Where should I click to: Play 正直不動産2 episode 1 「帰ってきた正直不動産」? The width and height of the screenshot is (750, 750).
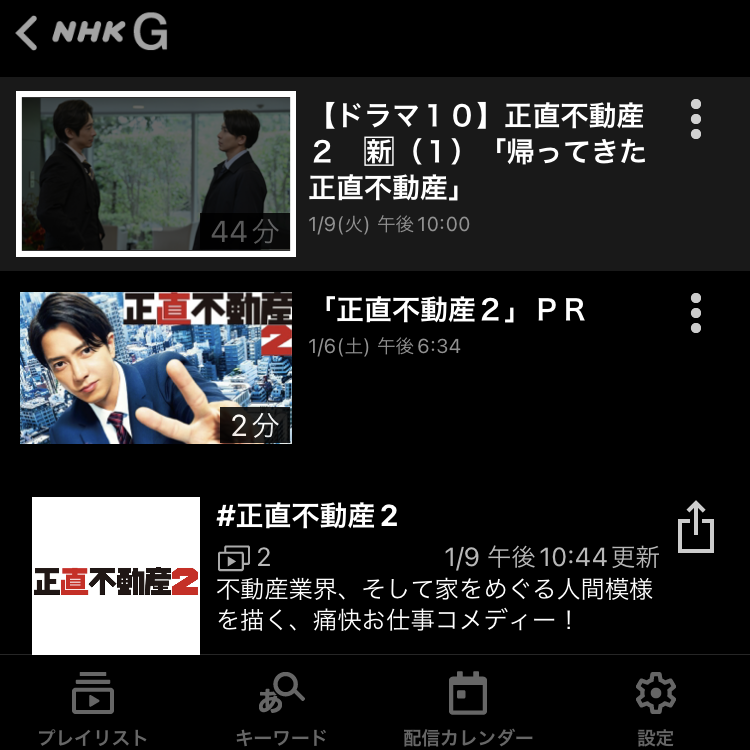coord(156,174)
